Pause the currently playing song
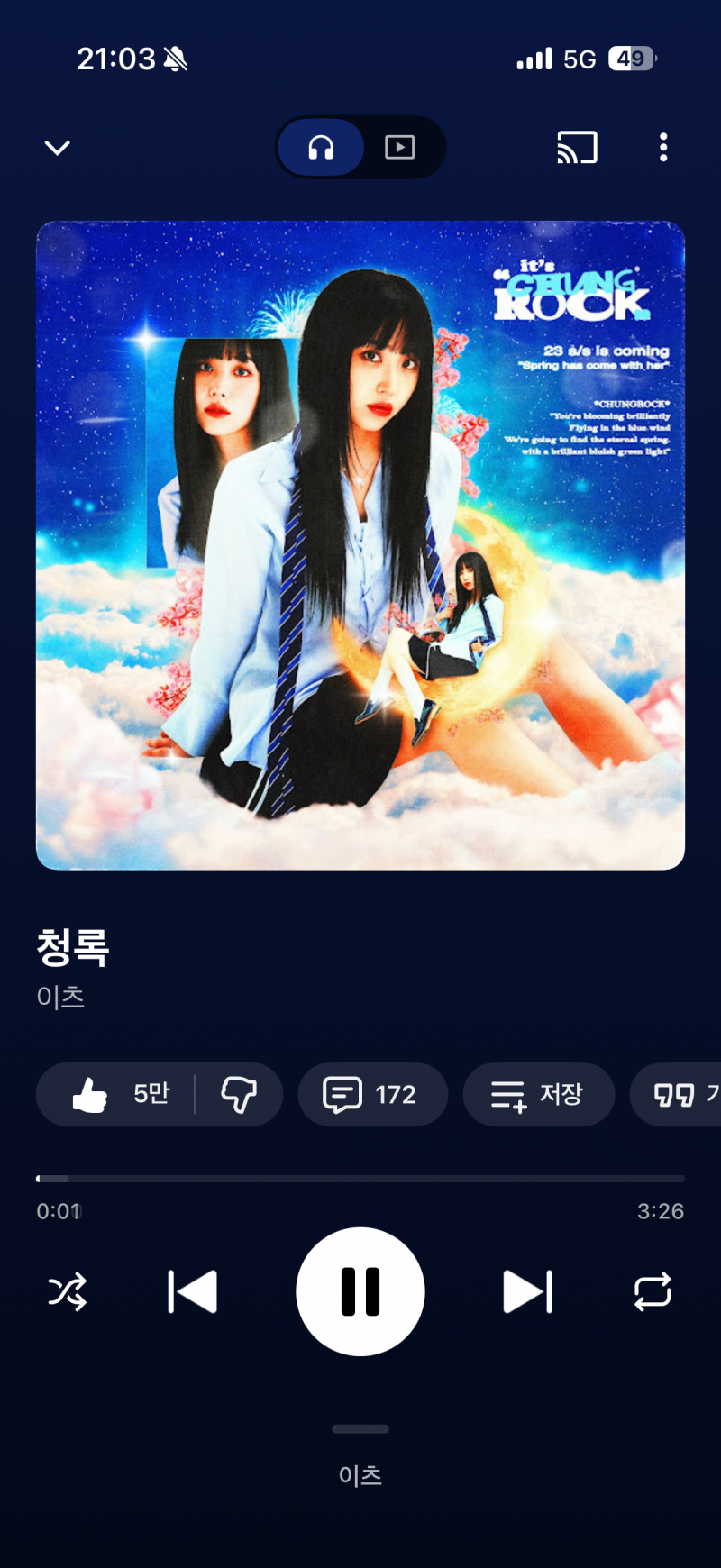The width and height of the screenshot is (721, 1568). pos(360,1291)
